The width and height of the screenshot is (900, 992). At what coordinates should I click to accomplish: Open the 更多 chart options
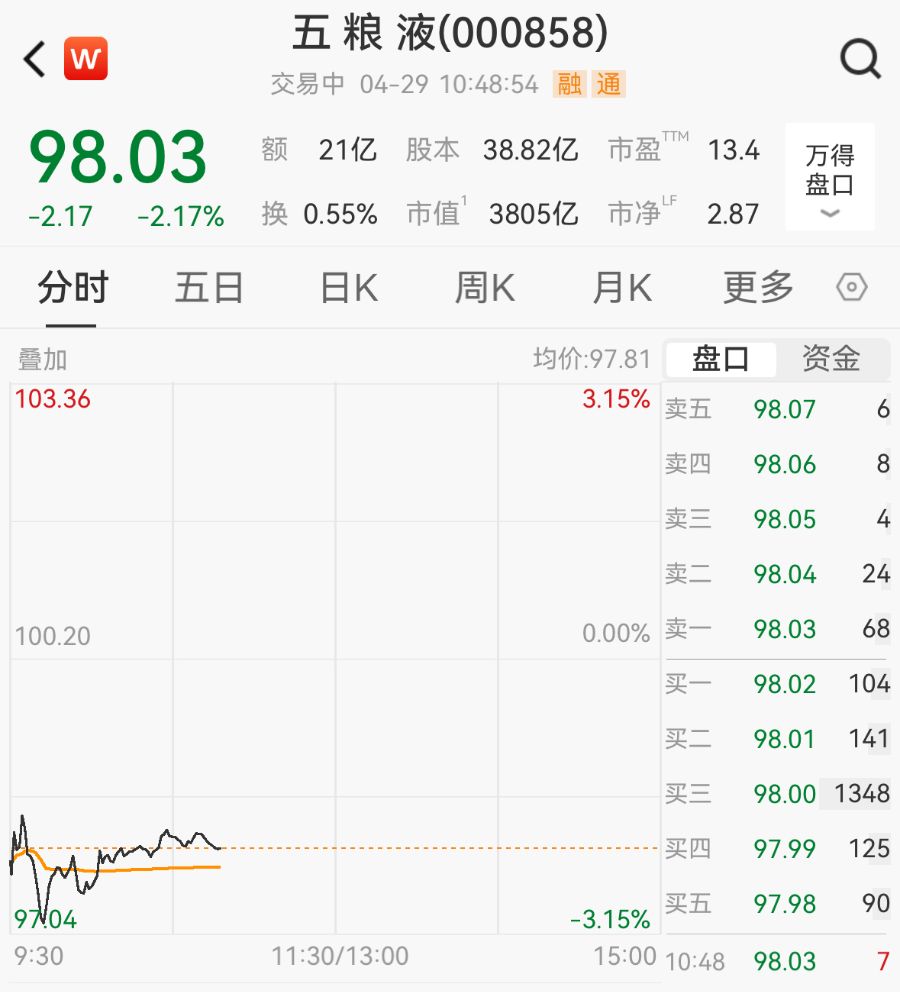(758, 288)
